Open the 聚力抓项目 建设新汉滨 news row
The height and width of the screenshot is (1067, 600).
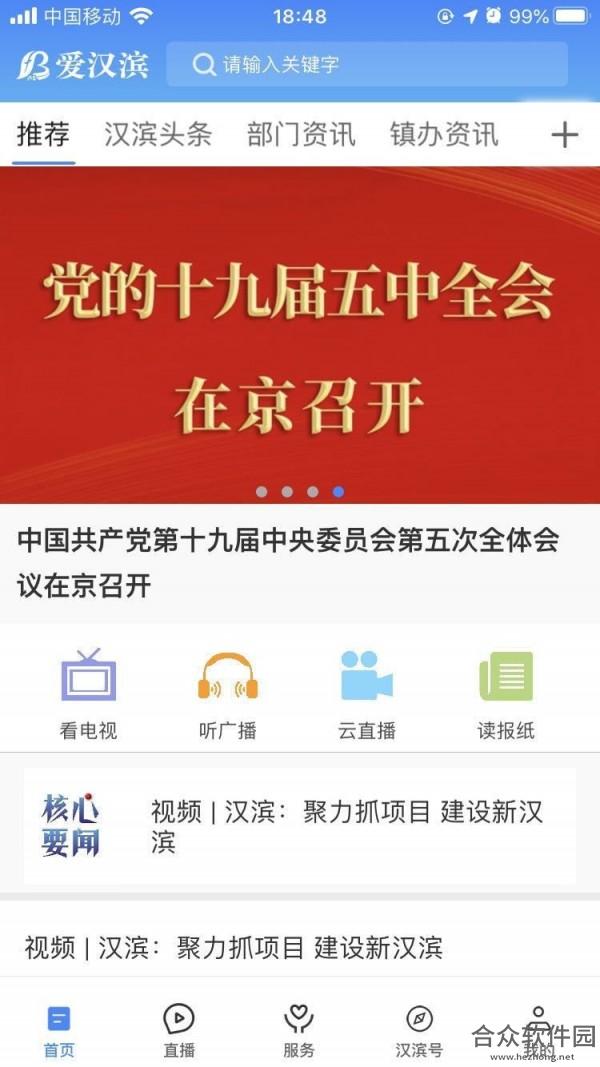click(x=300, y=947)
